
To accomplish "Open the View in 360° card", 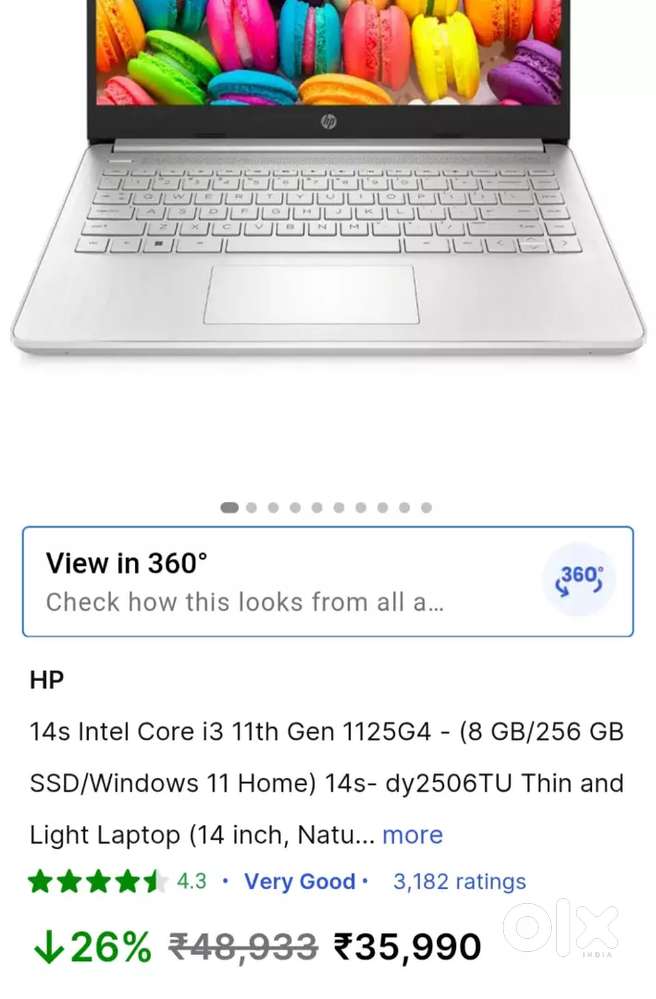I will 327,582.
